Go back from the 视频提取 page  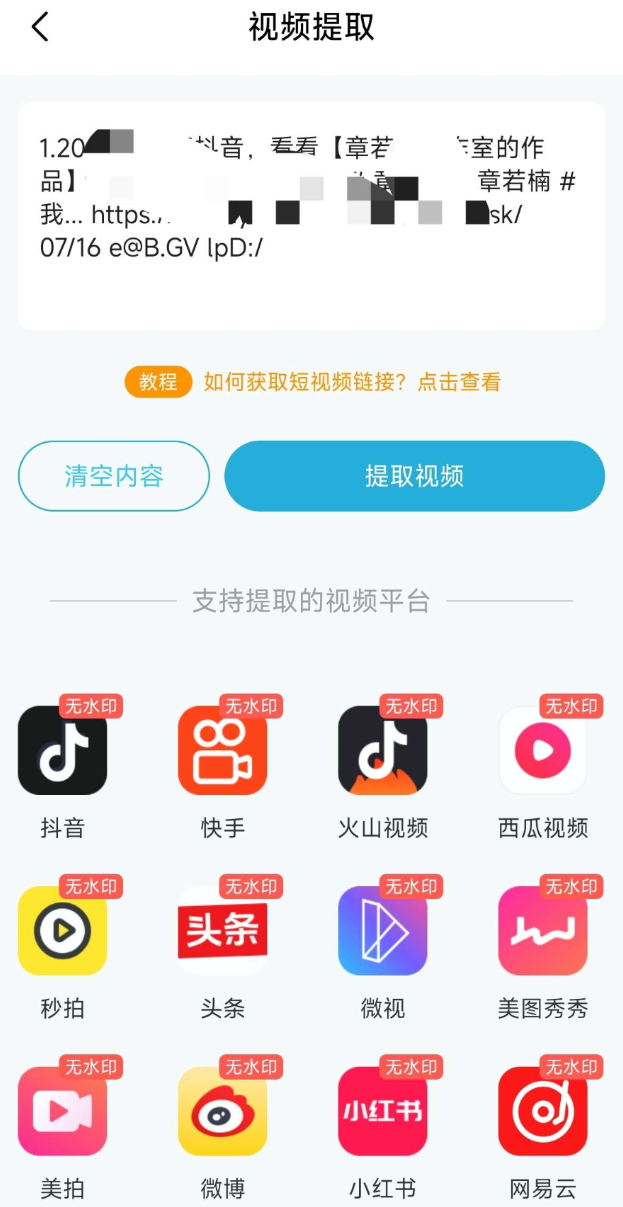(40, 27)
